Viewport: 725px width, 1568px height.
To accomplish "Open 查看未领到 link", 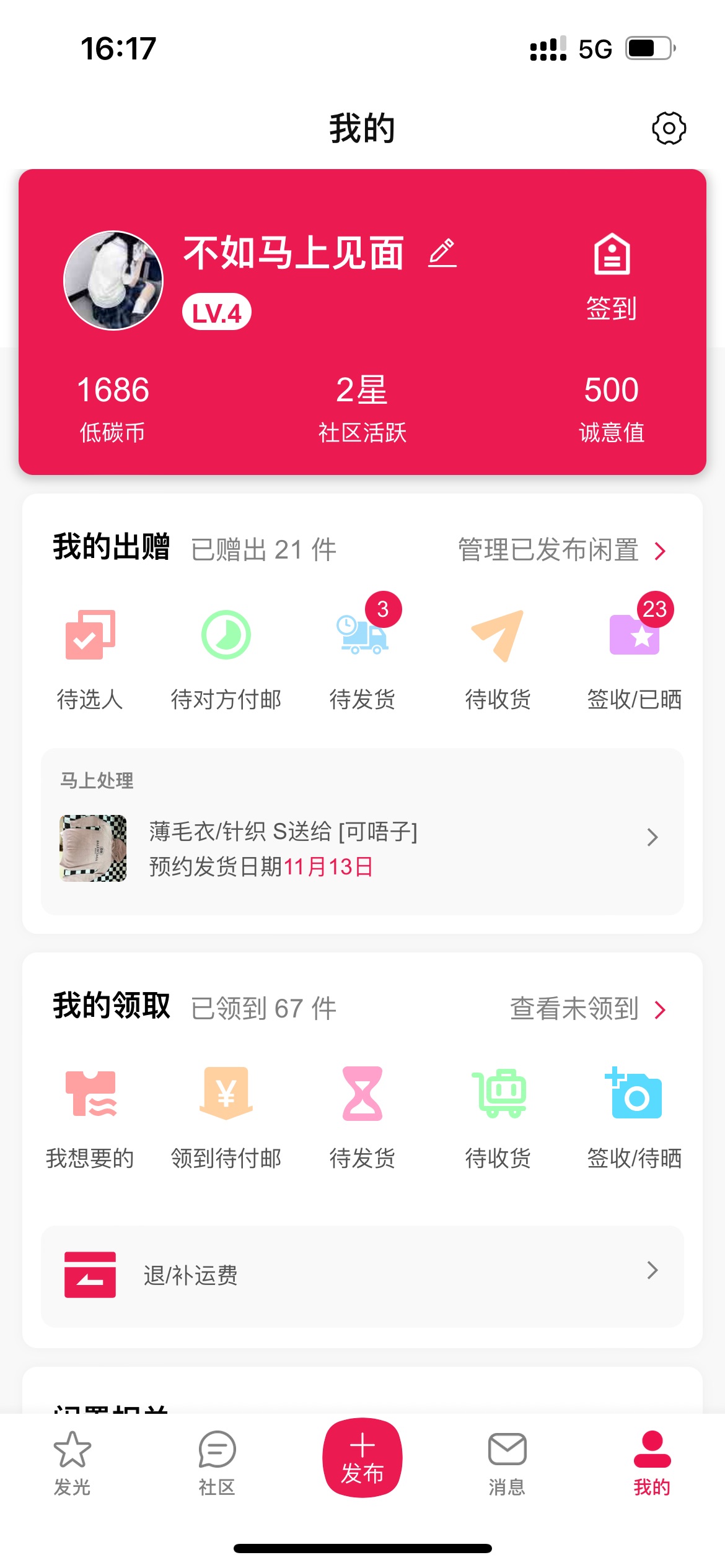I will [x=588, y=1009].
